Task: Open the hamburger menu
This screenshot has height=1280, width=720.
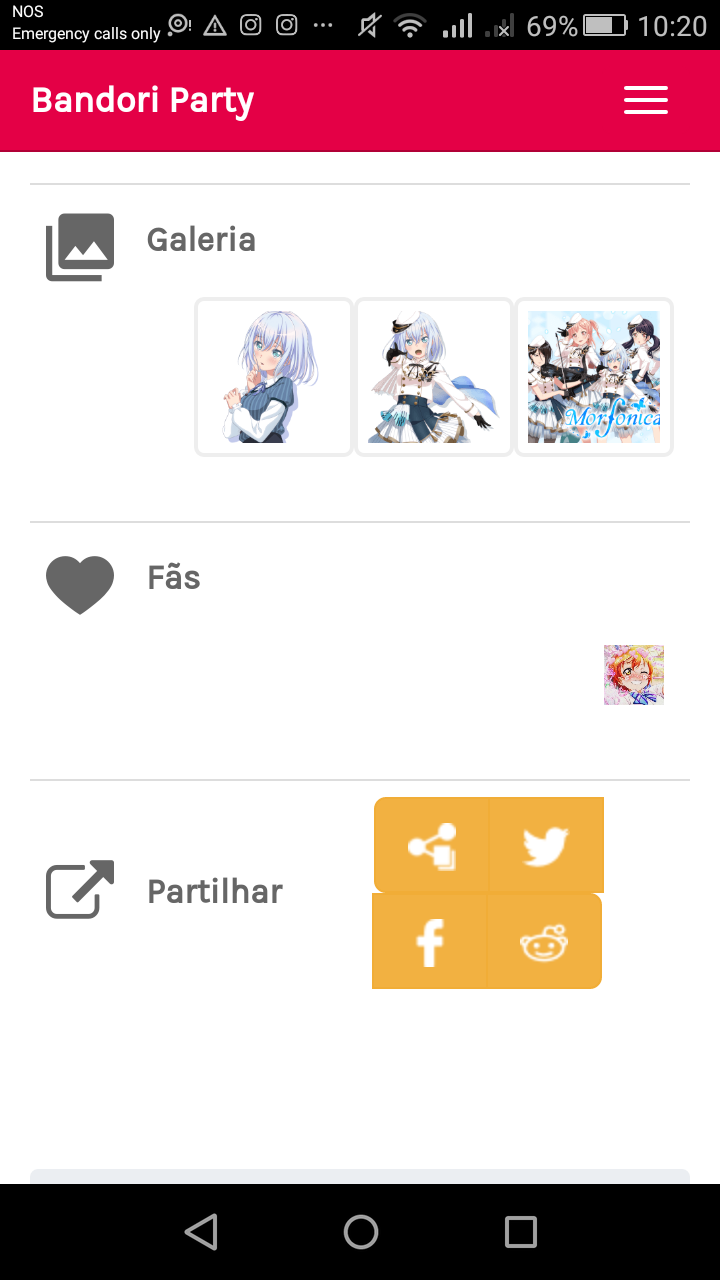Action: (645, 100)
